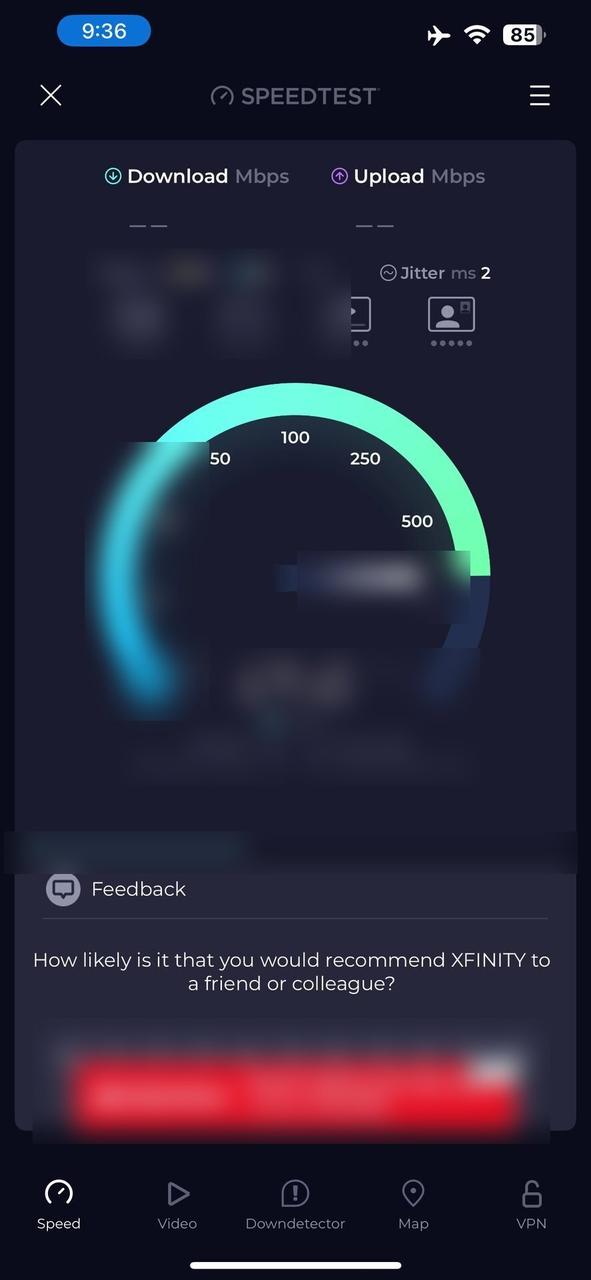Open the Feedback section
The image size is (591, 1280).
coord(116,889)
